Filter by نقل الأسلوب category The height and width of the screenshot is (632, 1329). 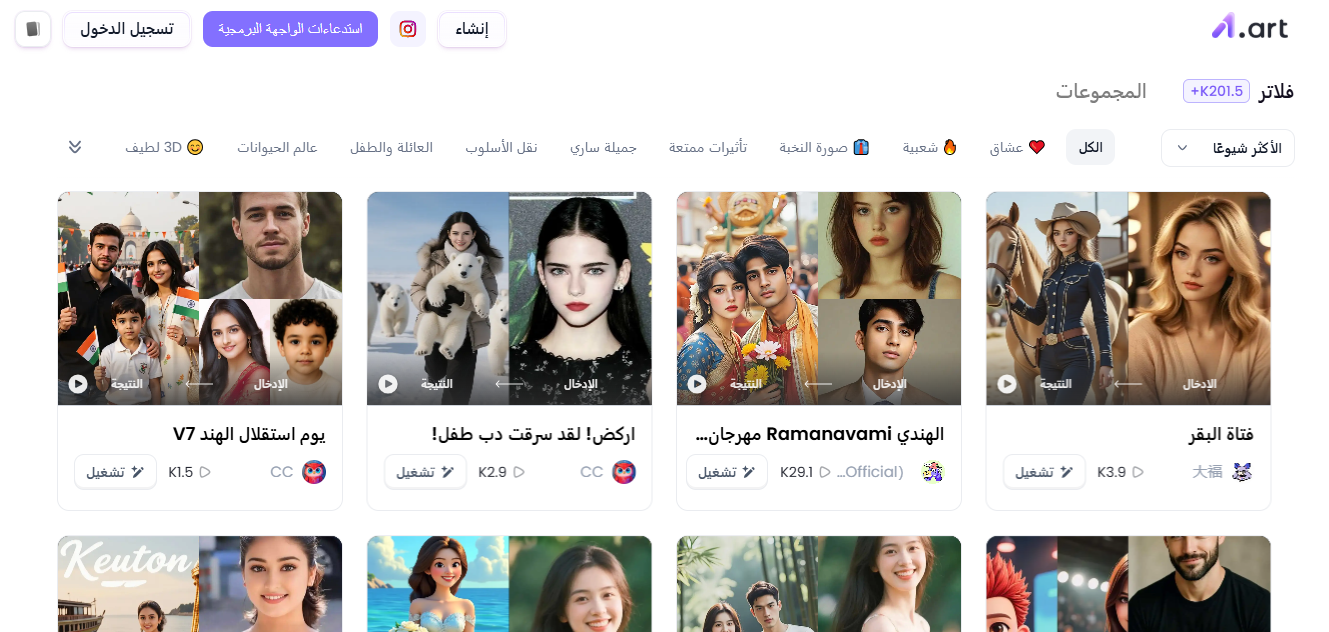coord(501,147)
